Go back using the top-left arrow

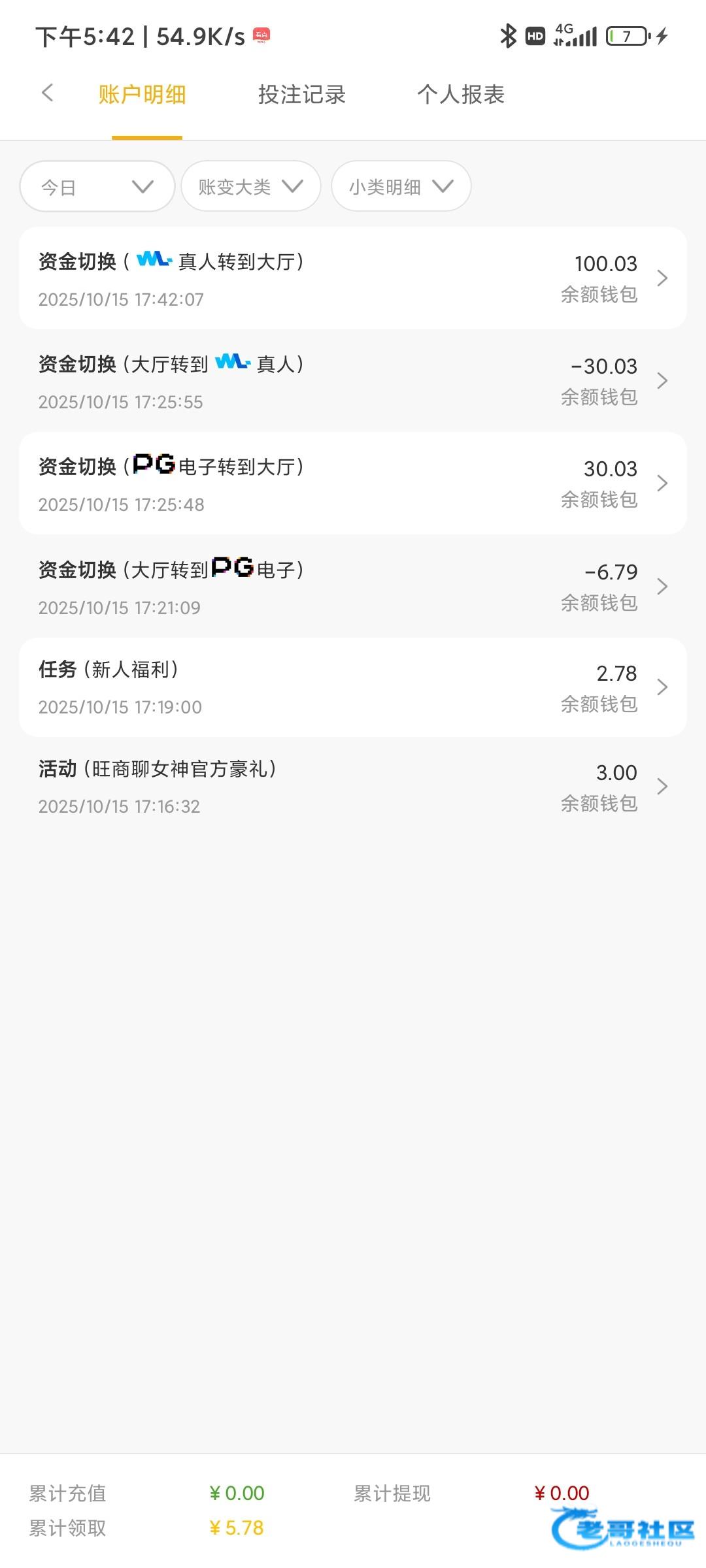pos(47,93)
